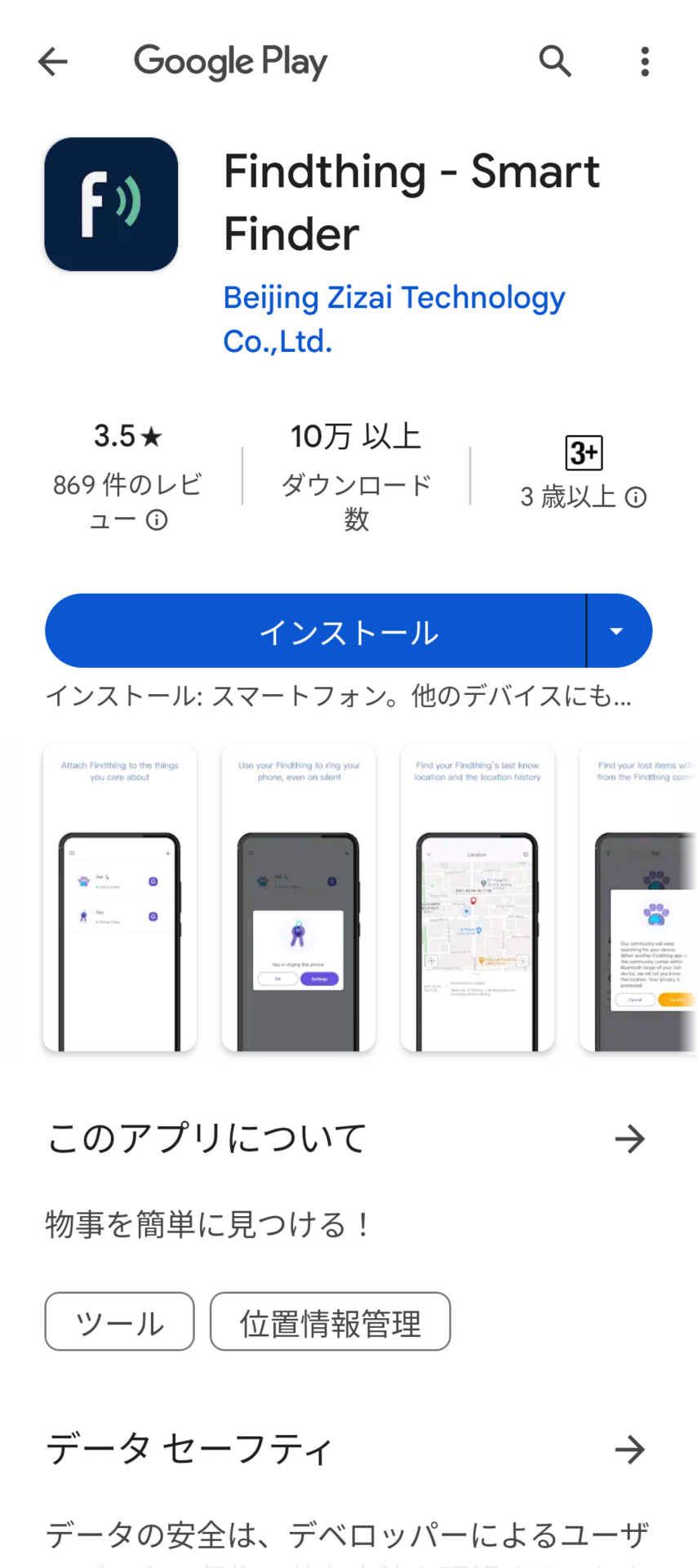The image size is (697, 1568).
Task: View the 3歳以上 content rating info
Action: coord(636,497)
